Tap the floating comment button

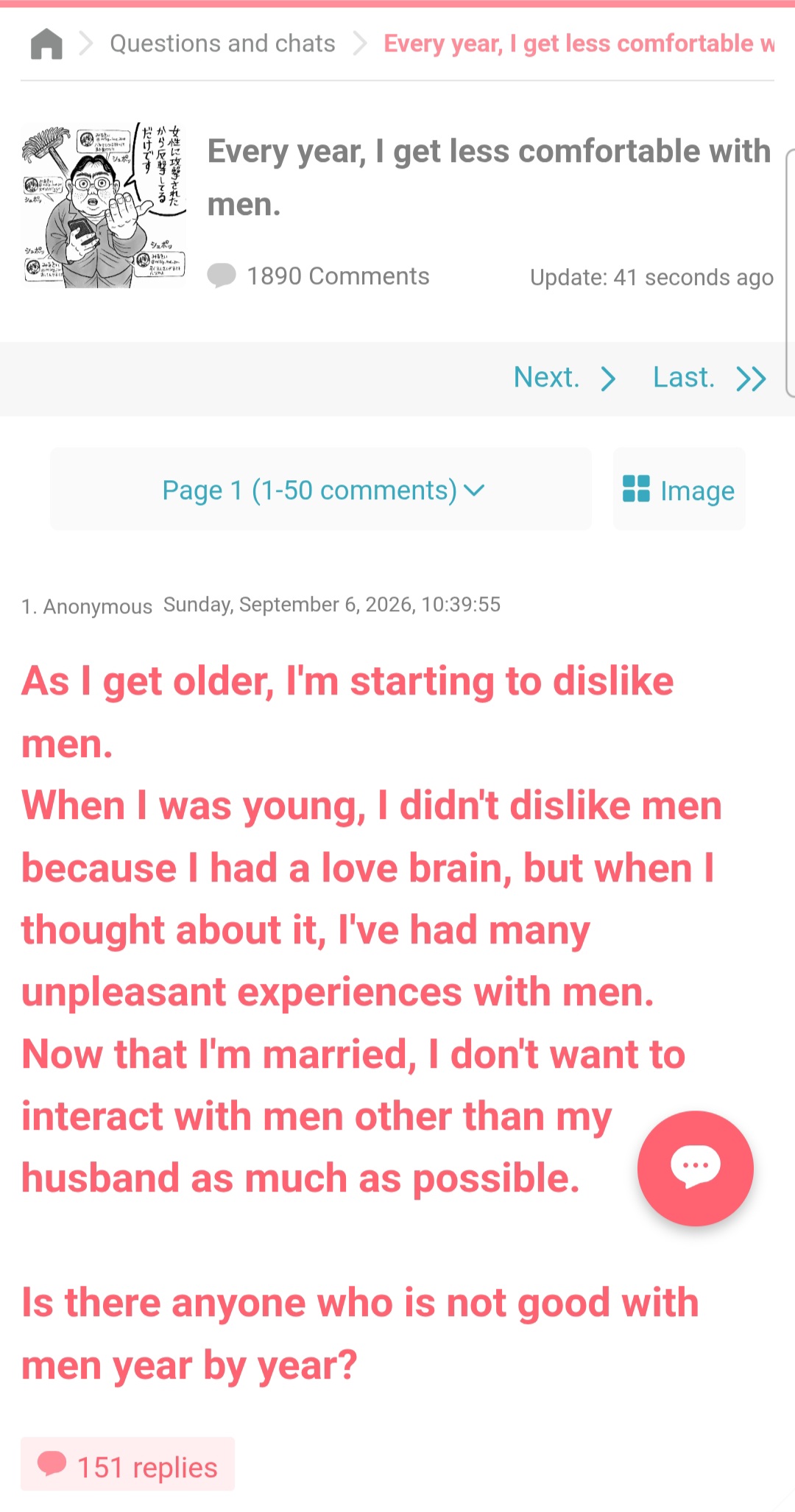(x=695, y=1168)
